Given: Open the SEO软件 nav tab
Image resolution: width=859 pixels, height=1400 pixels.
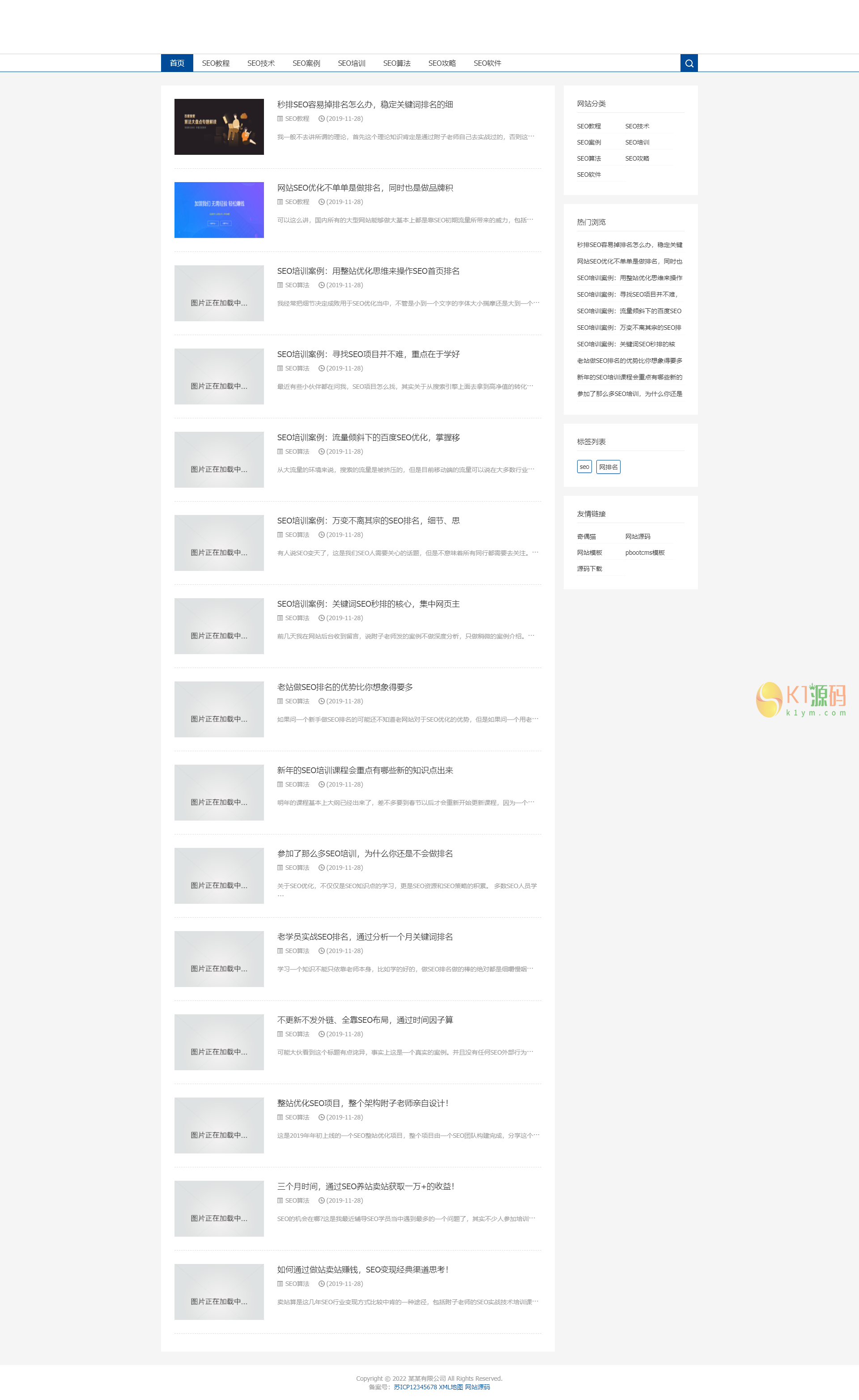Looking at the screenshot, I should click(x=487, y=63).
